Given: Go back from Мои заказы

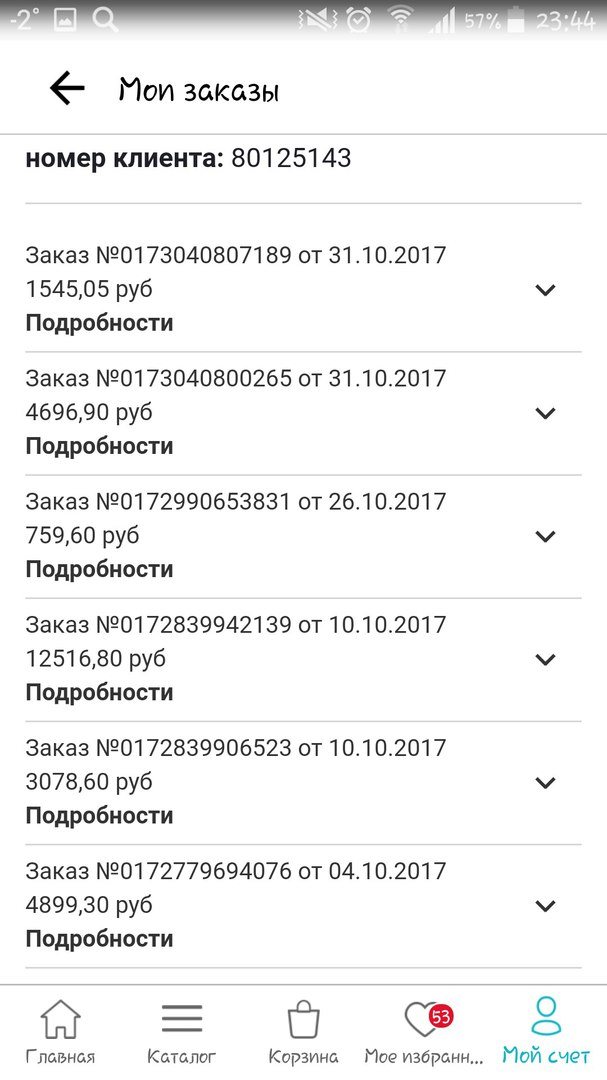Looking at the screenshot, I should [67, 89].
